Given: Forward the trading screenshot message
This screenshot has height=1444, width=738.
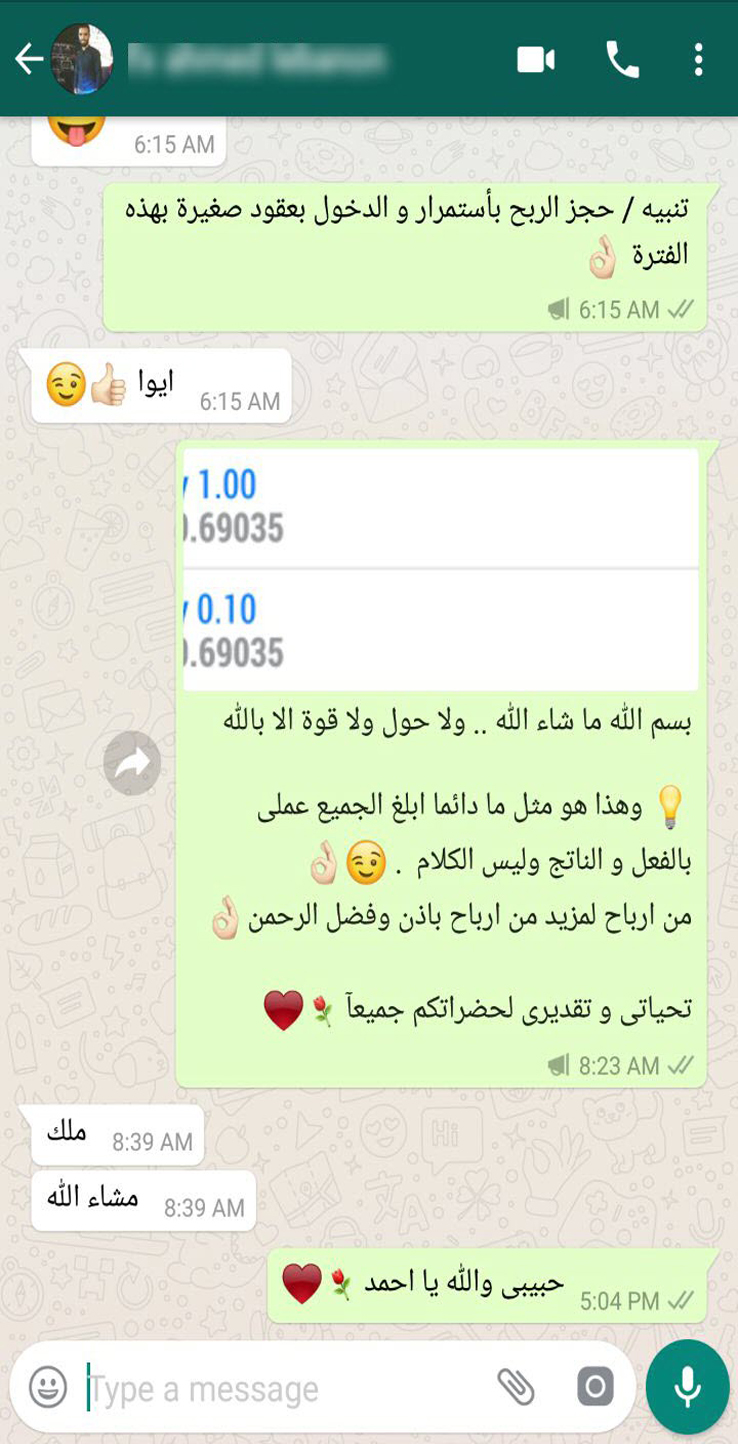Looking at the screenshot, I should tap(132, 764).
